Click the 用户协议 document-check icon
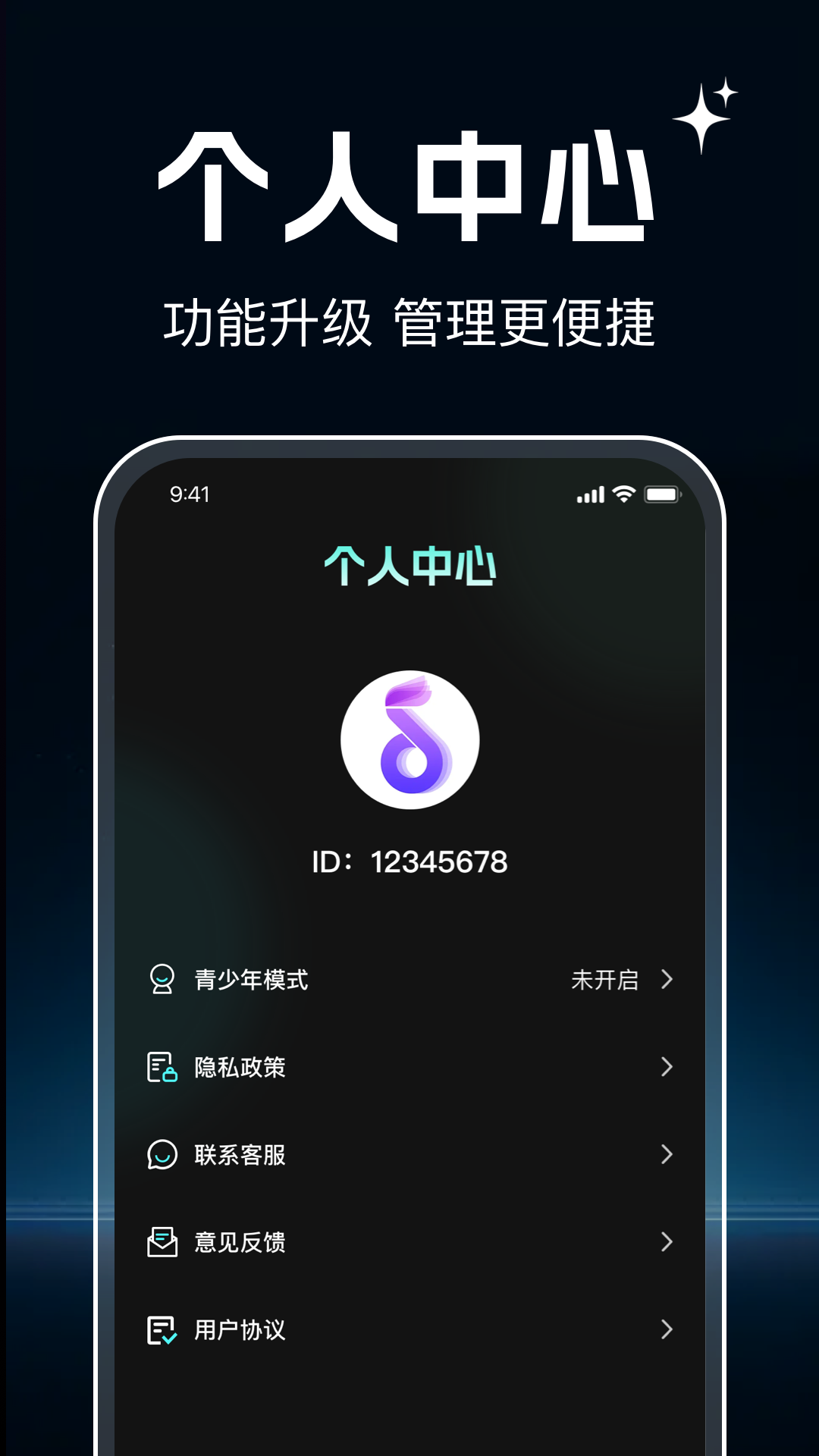Image resolution: width=819 pixels, height=1456 pixels. point(161,1329)
